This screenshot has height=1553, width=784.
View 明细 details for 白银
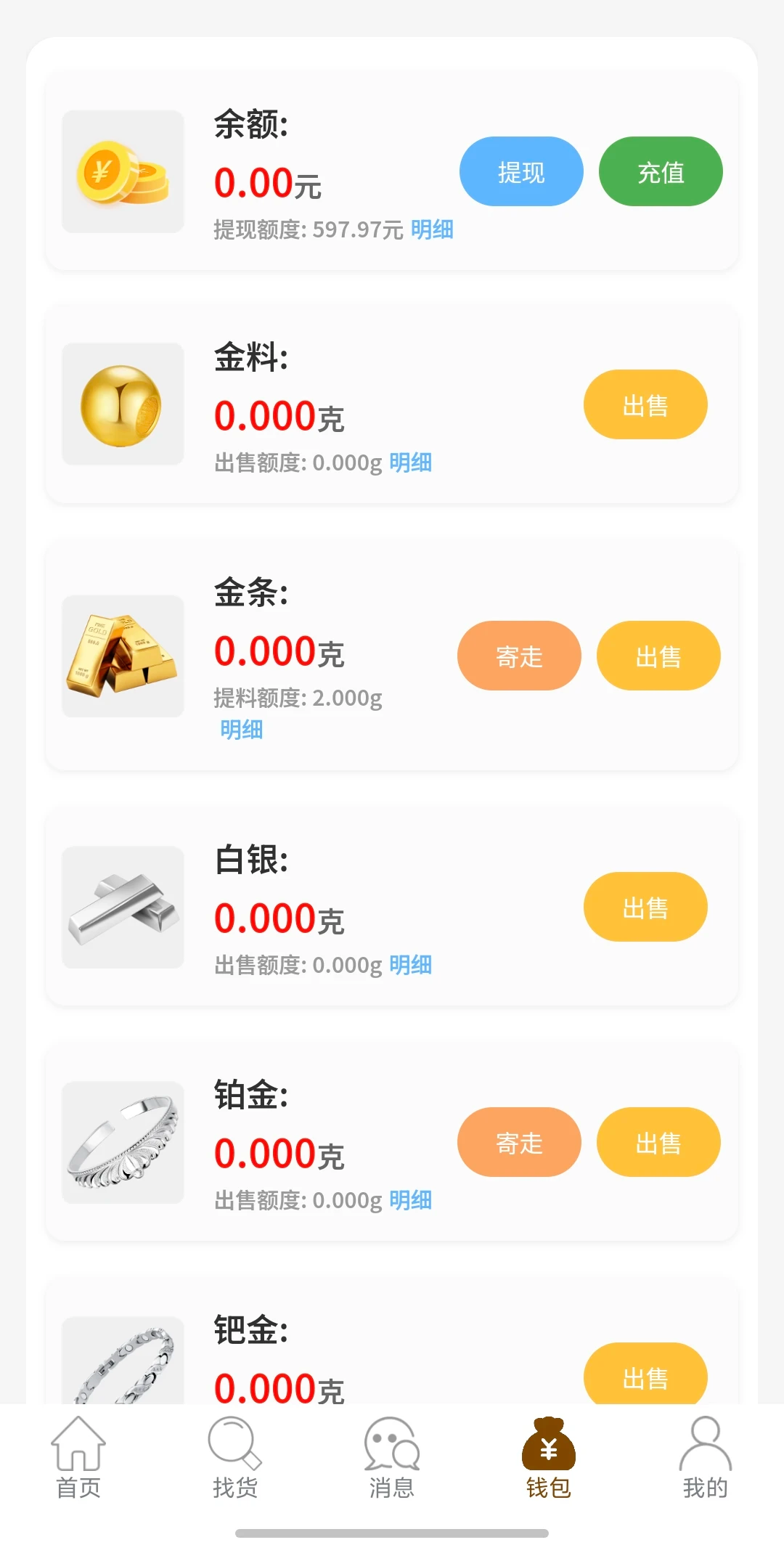[x=410, y=965]
